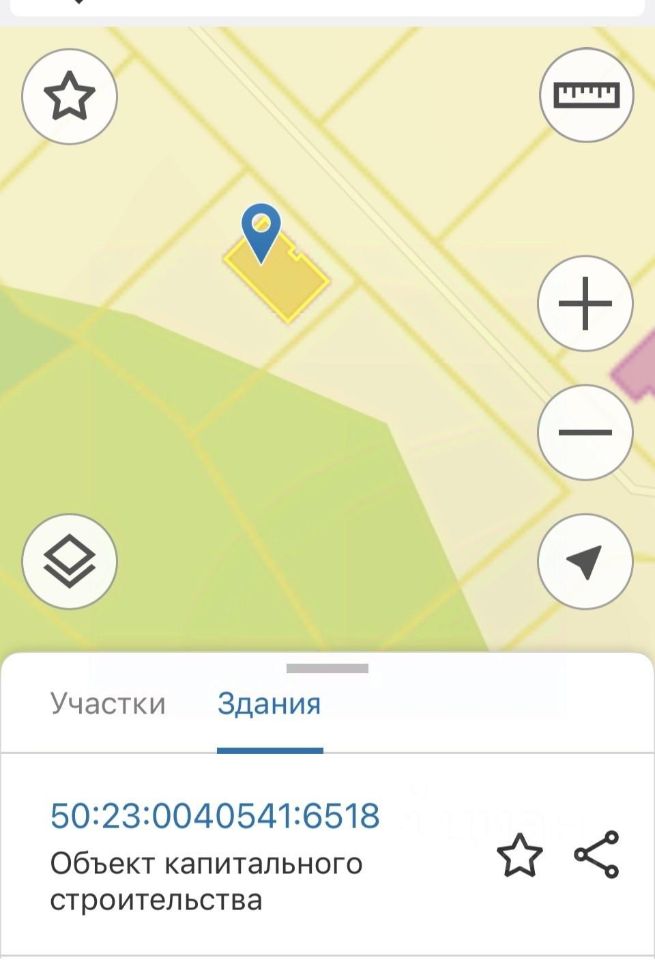
Task: Tap the blue pin on the building
Action: 262,230
